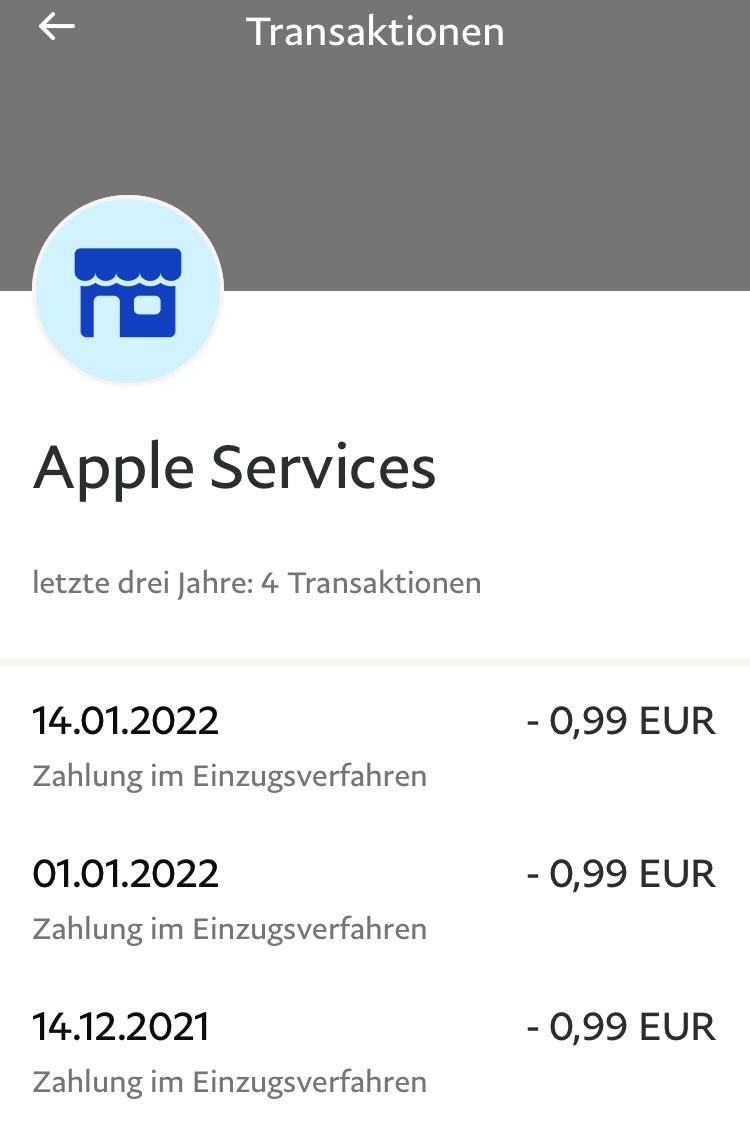This screenshot has width=750, height=1132.
Task: Open the 14.01.2022 transaction
Action: [374, 745]
